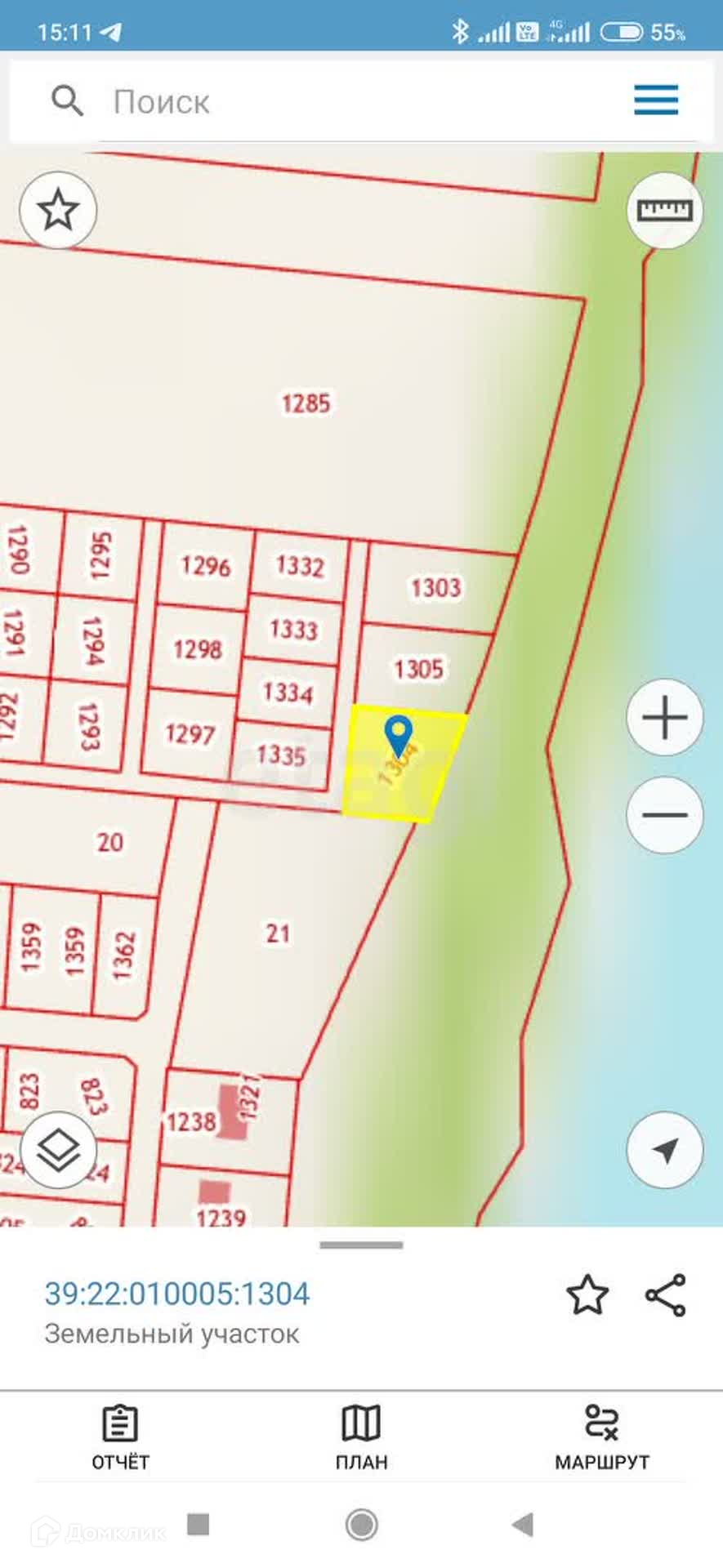Select parcel 1285 on the map
This screenshot has height=1568, width=723.
point(306,403)
